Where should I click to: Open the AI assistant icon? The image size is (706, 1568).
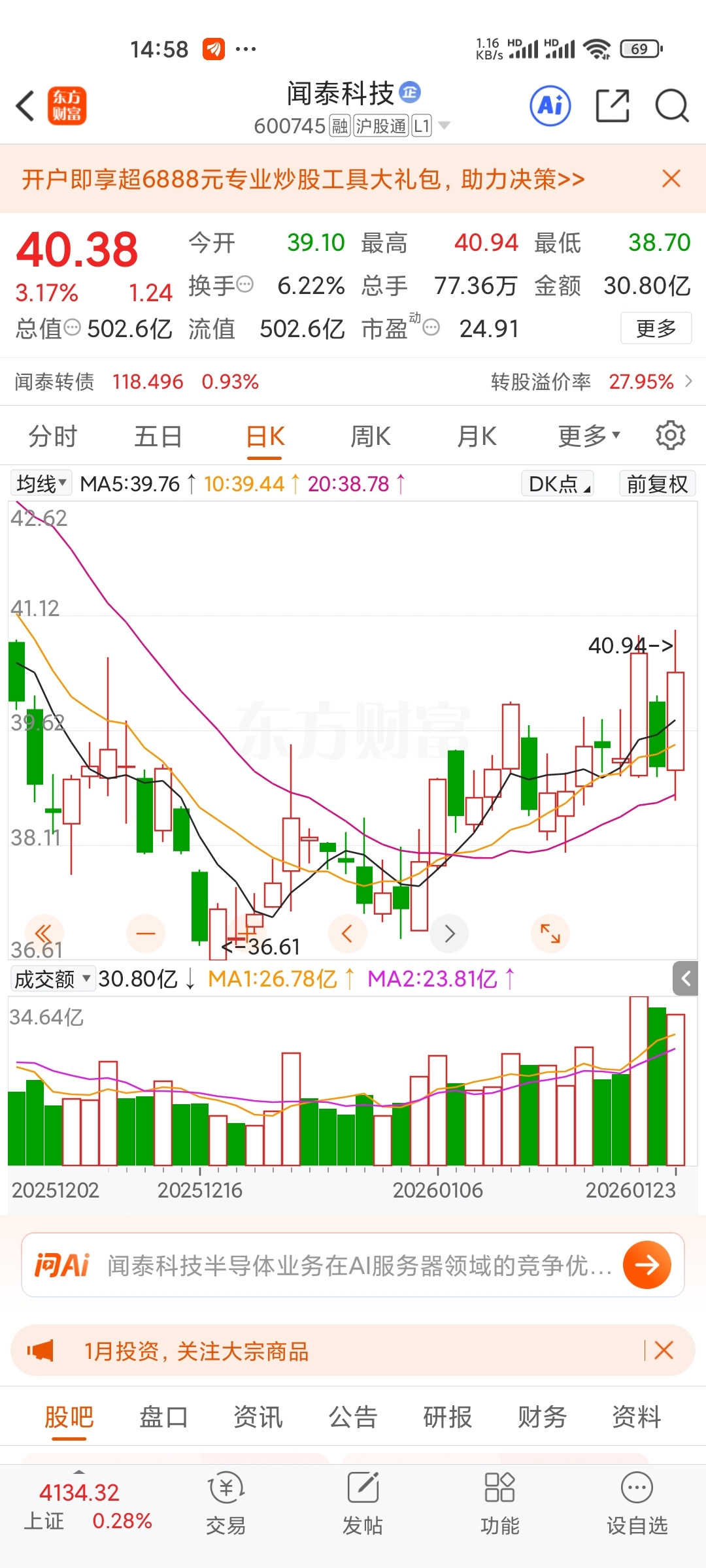(550, 106)
